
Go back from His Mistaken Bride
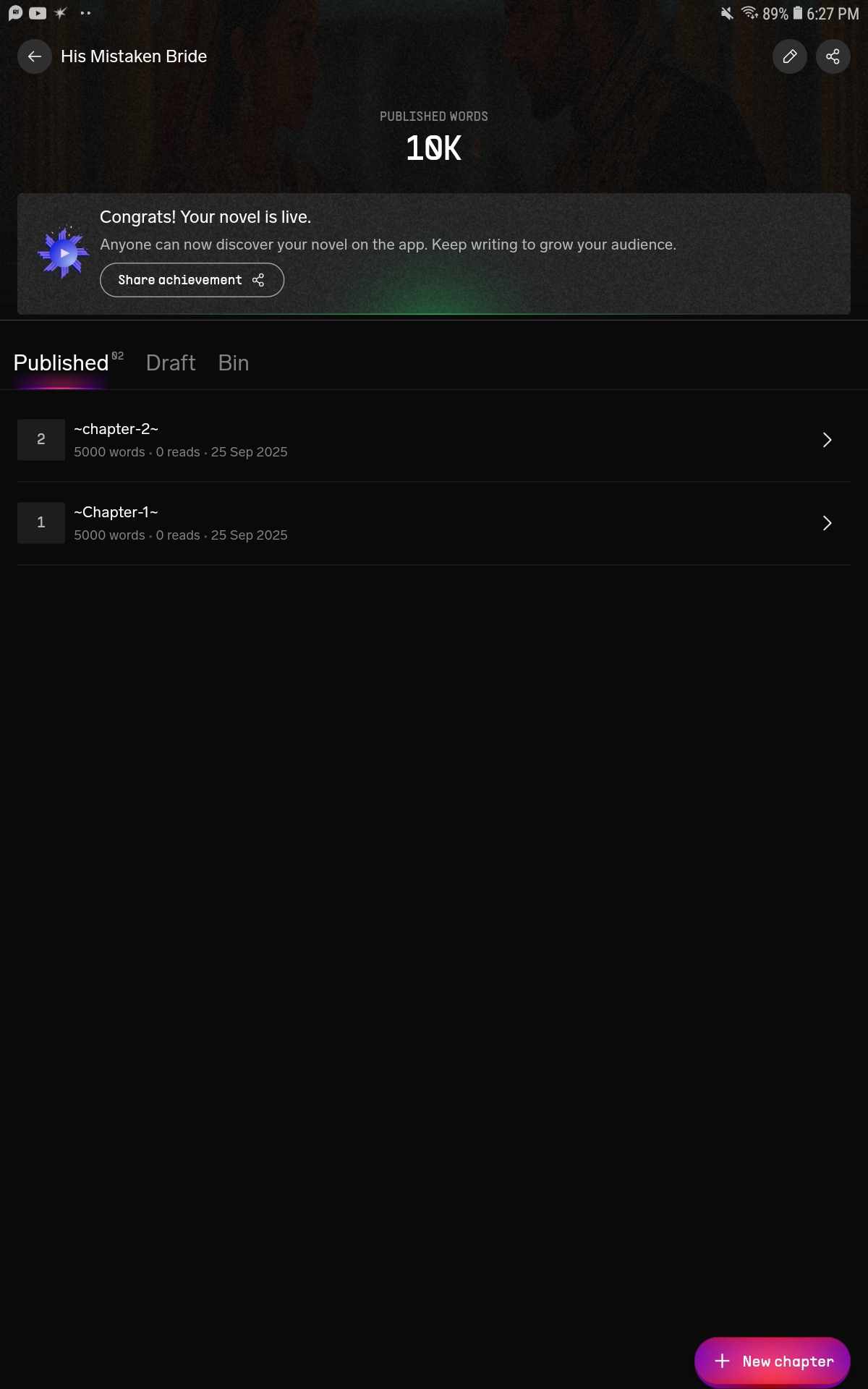pos(34,56)
